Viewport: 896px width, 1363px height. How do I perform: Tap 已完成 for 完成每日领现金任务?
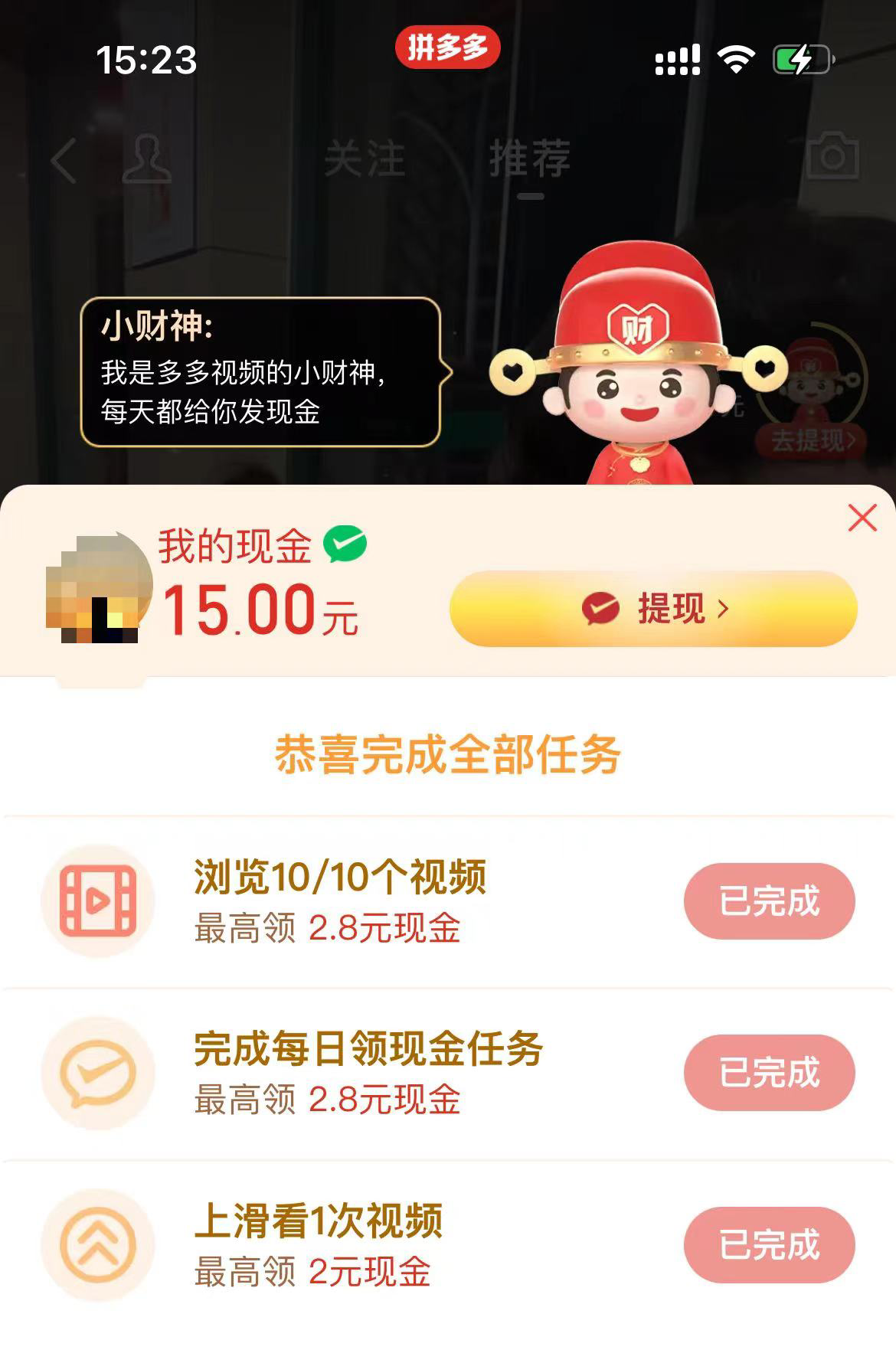(769, 1072)
